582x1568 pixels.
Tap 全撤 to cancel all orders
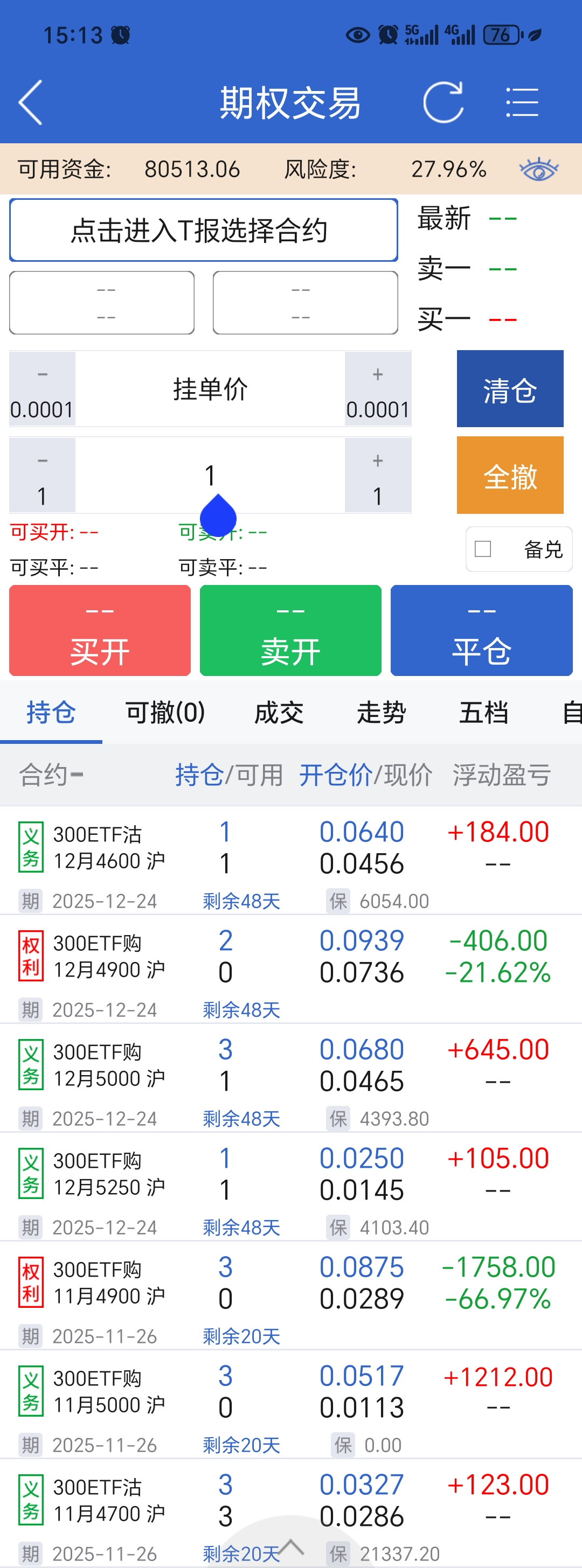coord(510,476)
